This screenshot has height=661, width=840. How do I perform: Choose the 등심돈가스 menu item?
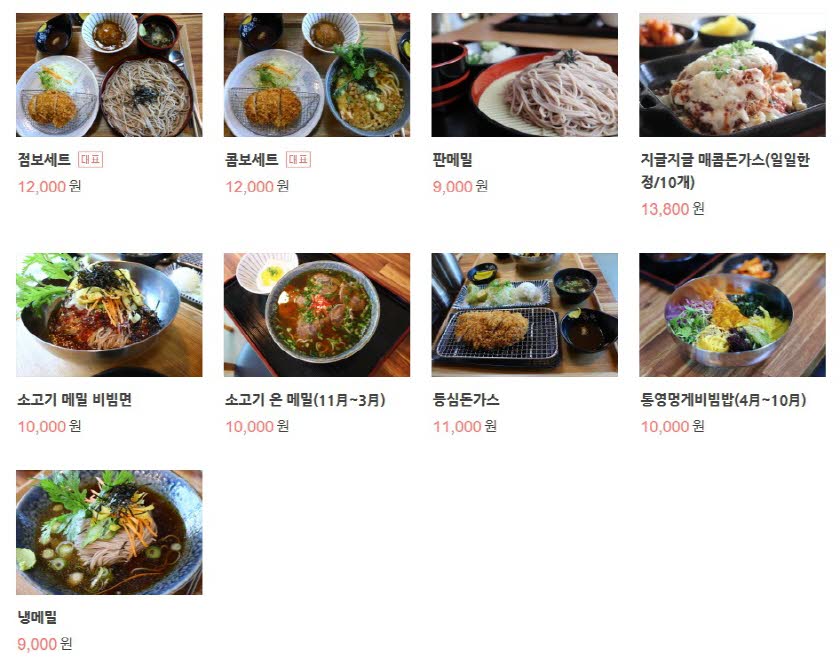(x=524, y=314)
